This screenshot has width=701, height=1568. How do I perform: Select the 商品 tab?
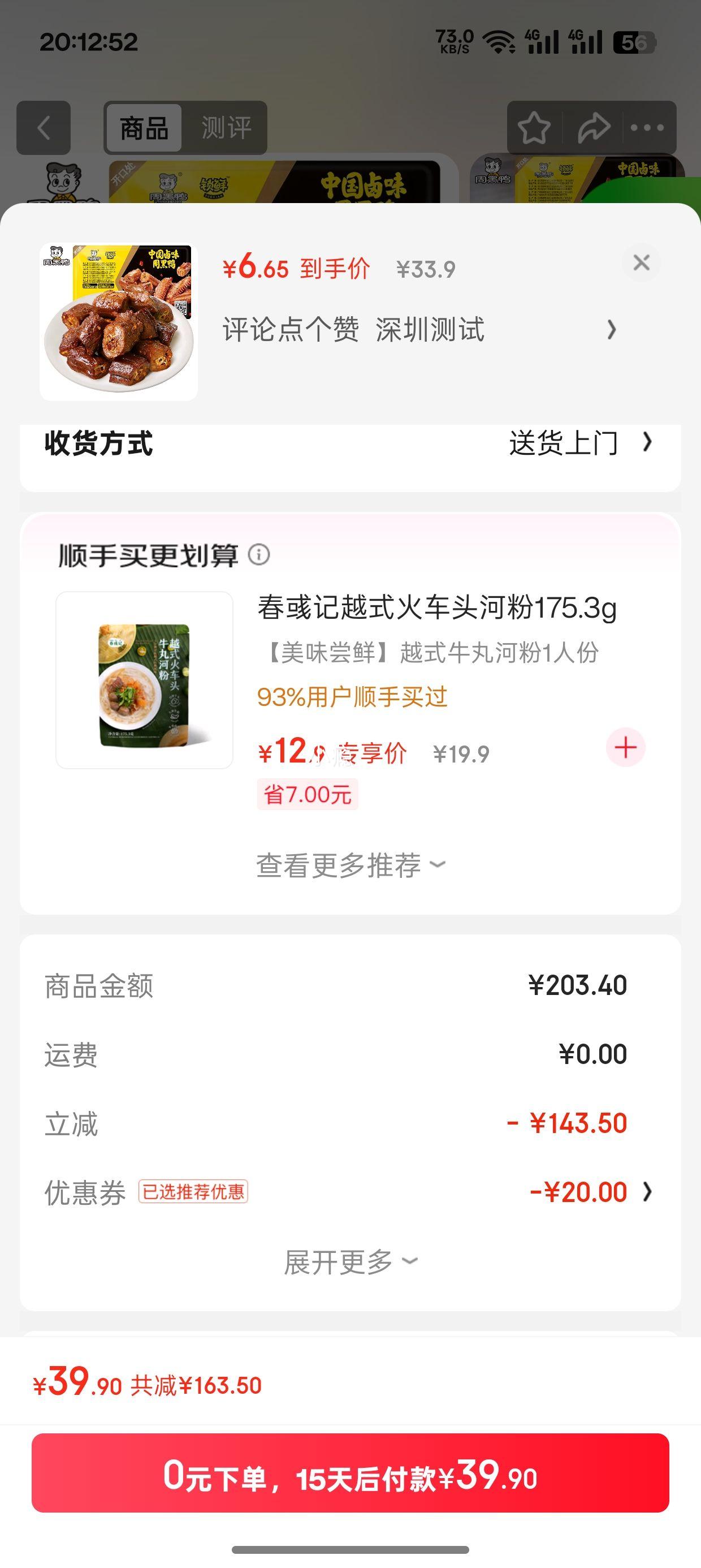pyautogui.click(x=144, y=128)
